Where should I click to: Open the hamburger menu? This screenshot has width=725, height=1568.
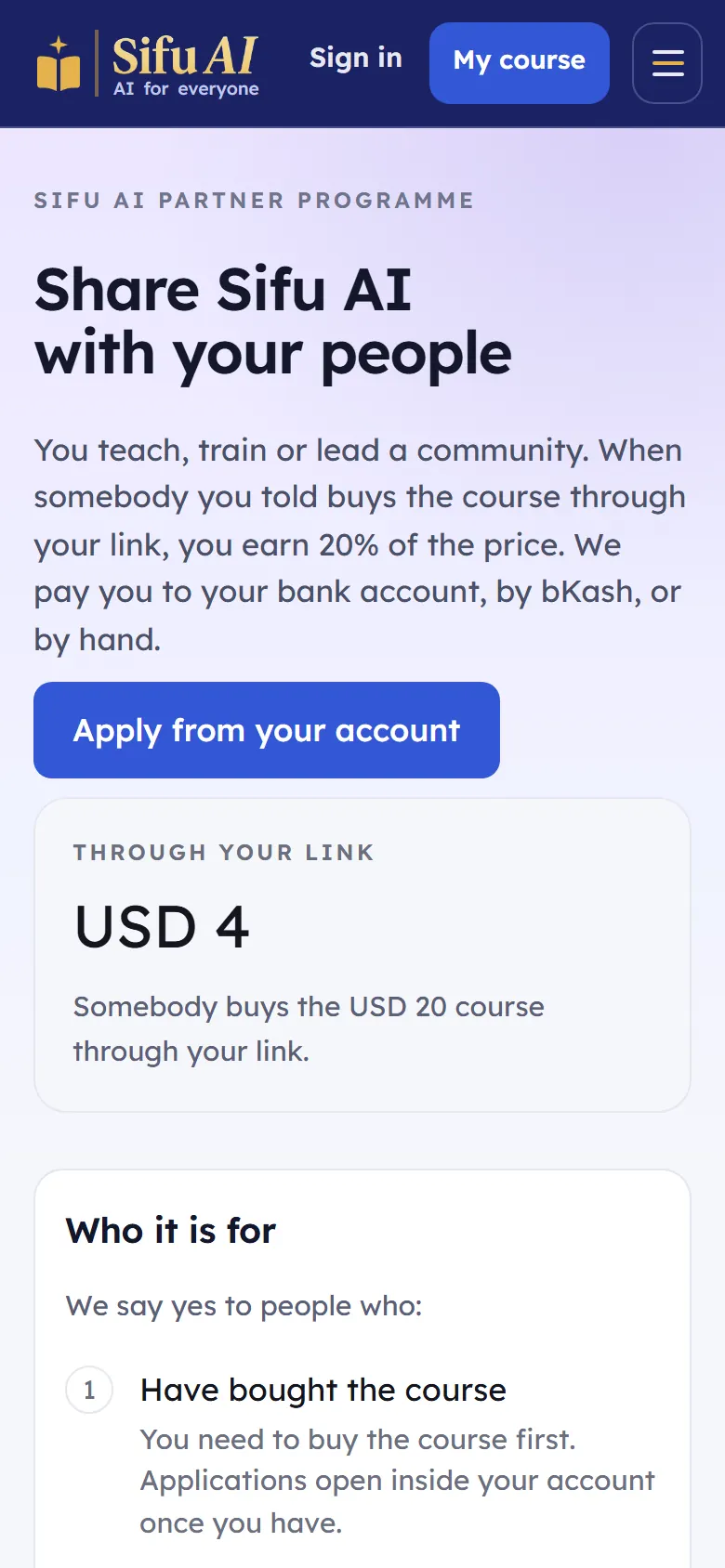point(667,63)
